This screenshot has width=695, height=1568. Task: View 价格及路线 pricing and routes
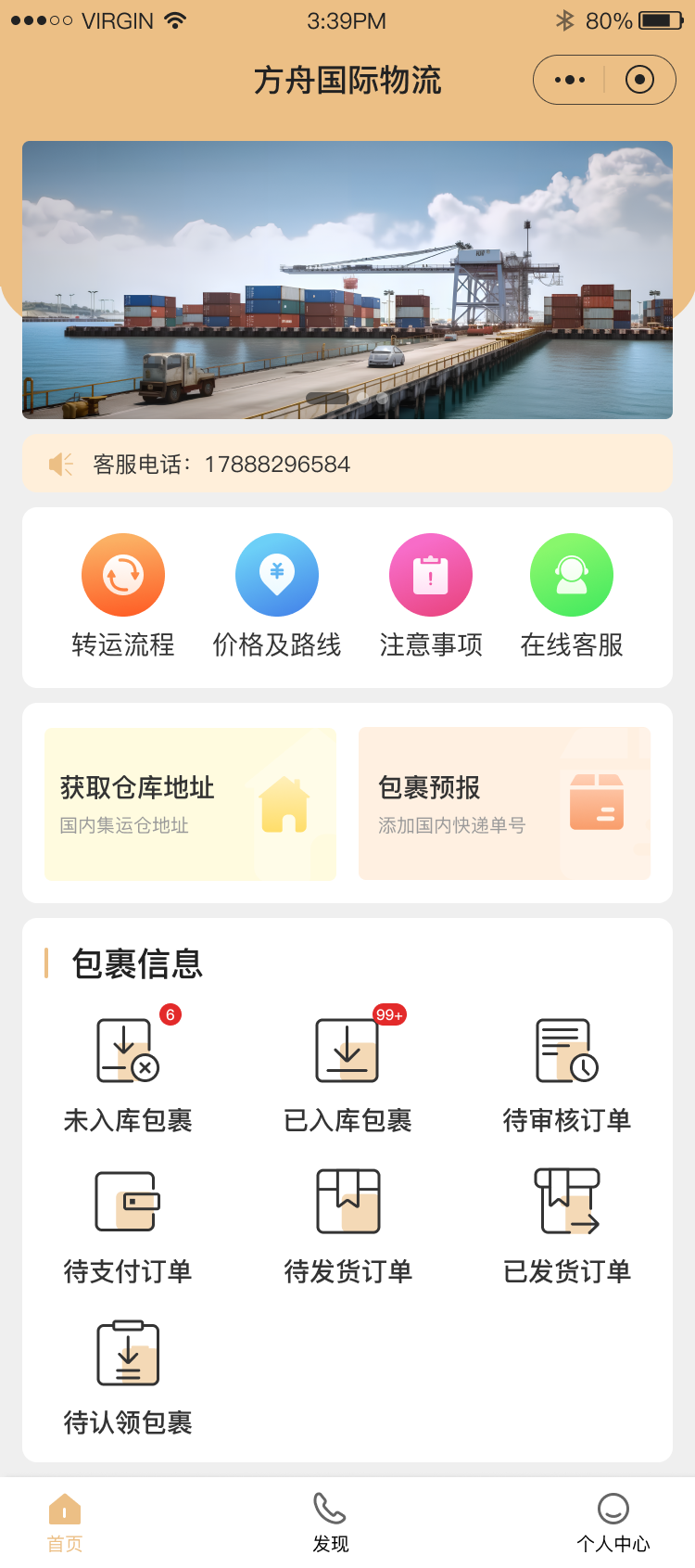click(x=277, y=595)
